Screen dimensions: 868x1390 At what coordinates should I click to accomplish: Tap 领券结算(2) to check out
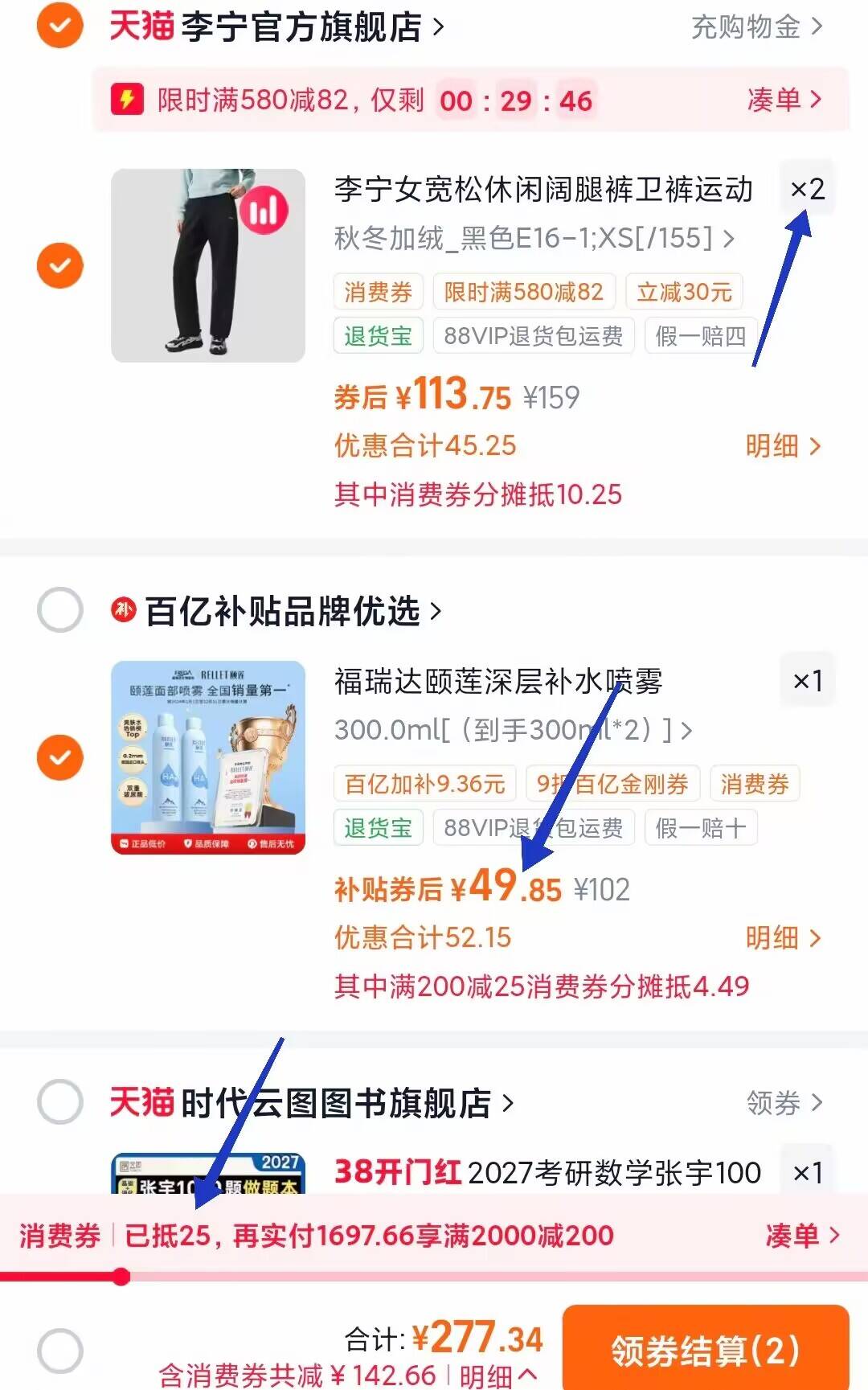point(705,1351)
